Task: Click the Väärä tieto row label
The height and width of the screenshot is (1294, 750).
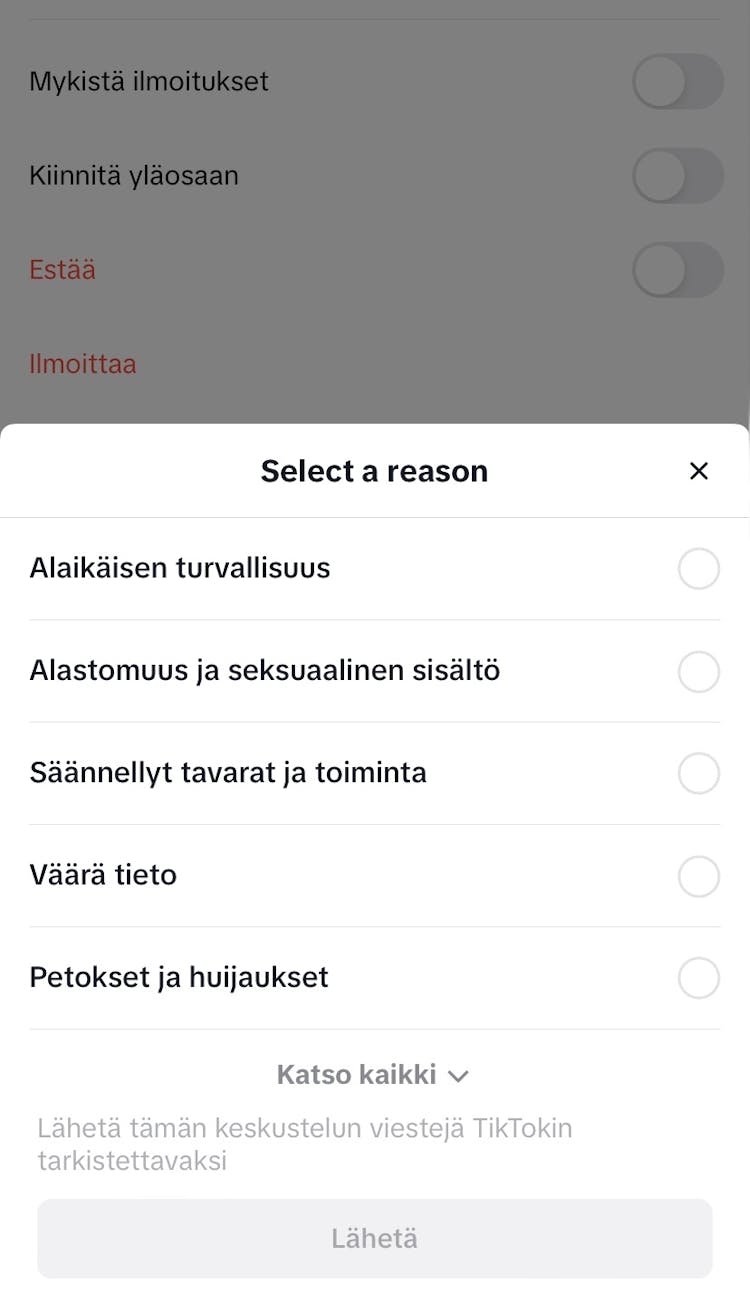Action: pyautogui.click(x=103, y=874)
